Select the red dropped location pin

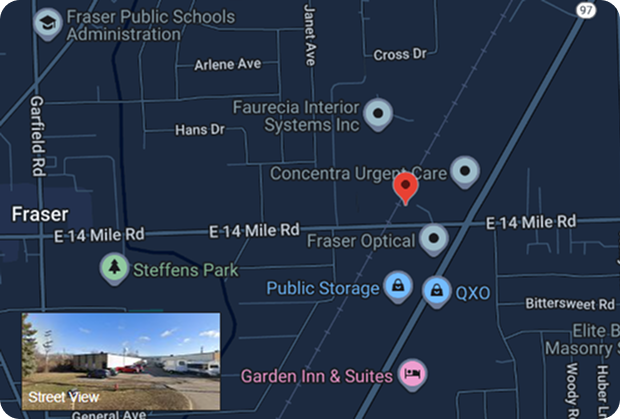[405, 186]
